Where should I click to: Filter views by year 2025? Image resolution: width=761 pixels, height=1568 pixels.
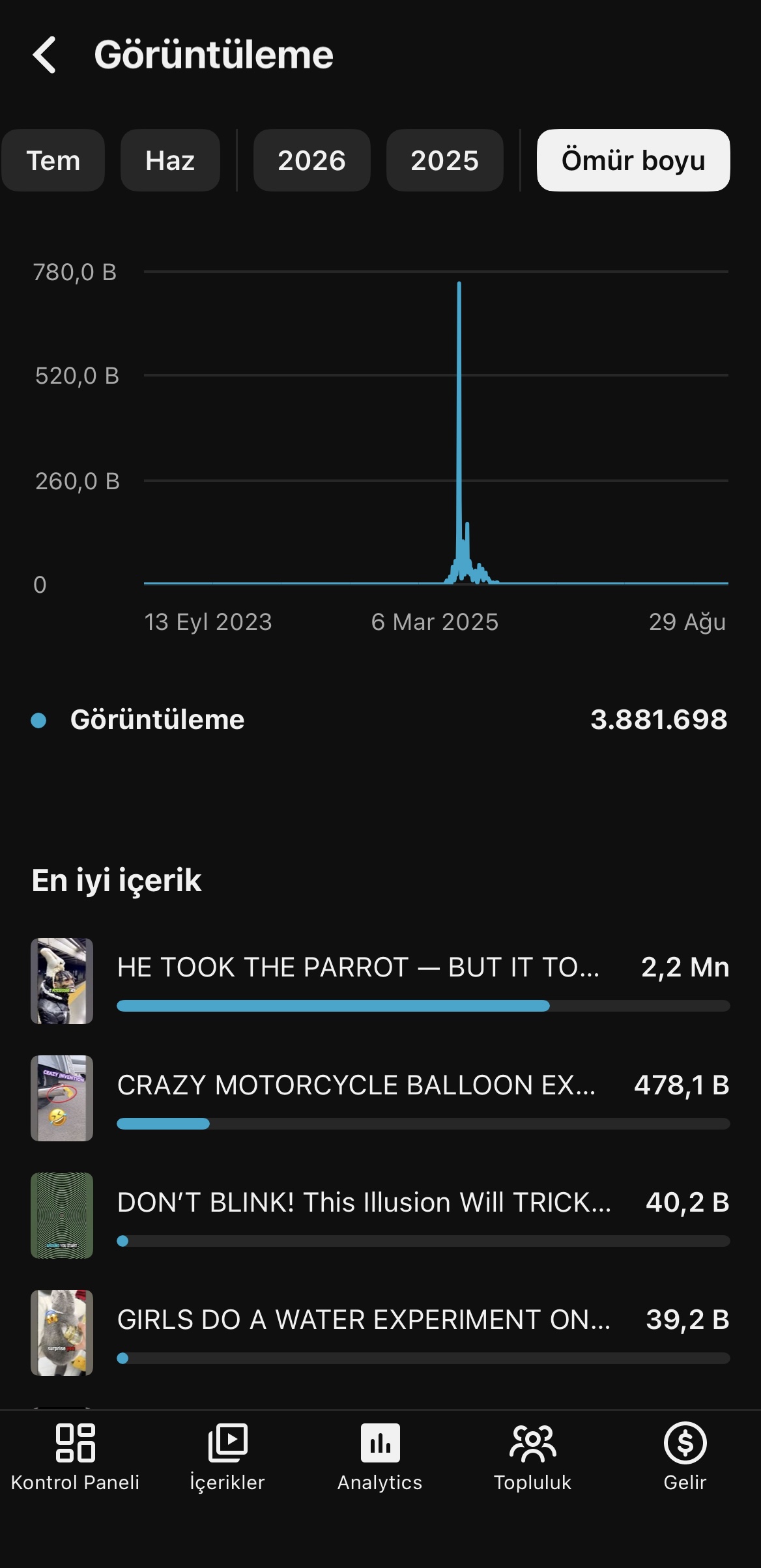(444, 160)
